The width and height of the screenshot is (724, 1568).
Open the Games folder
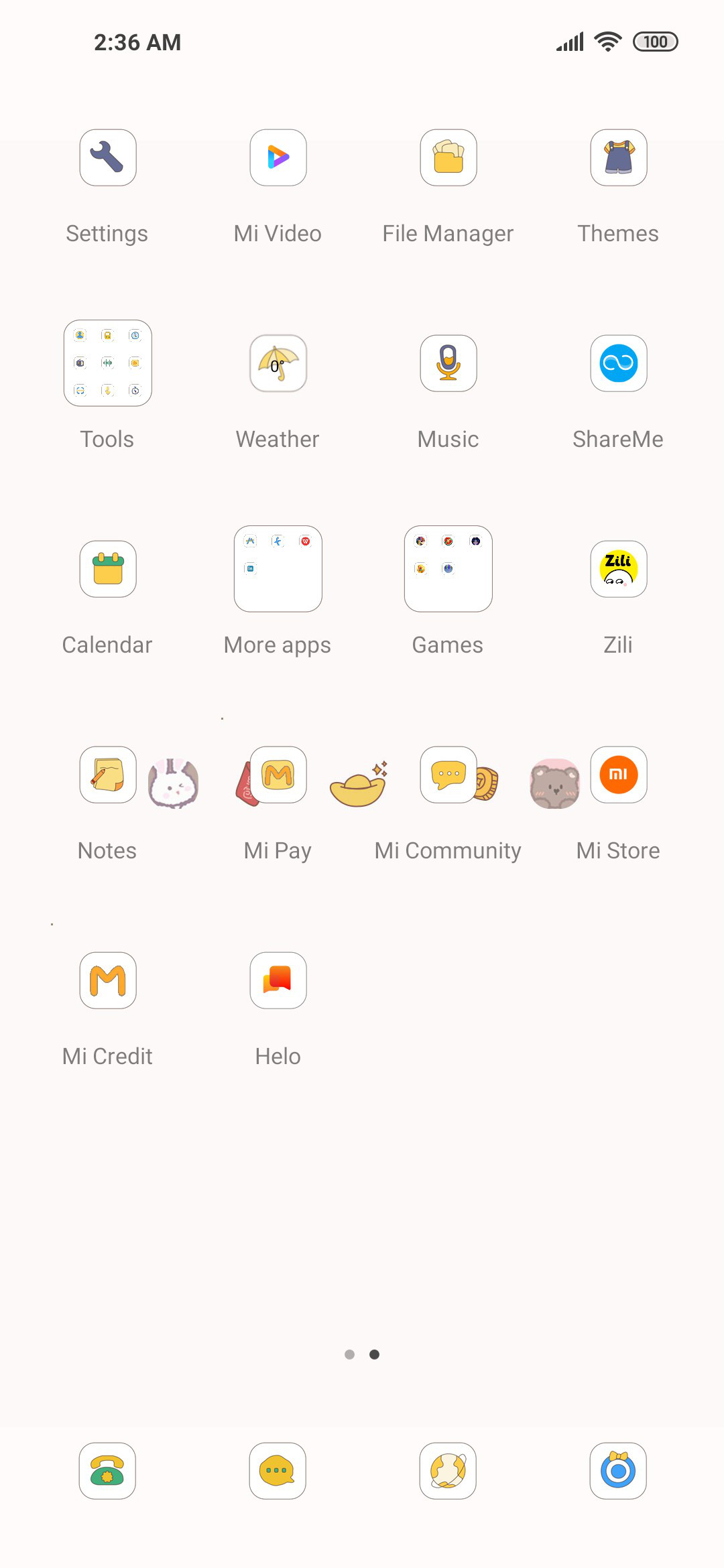(448, 569)
